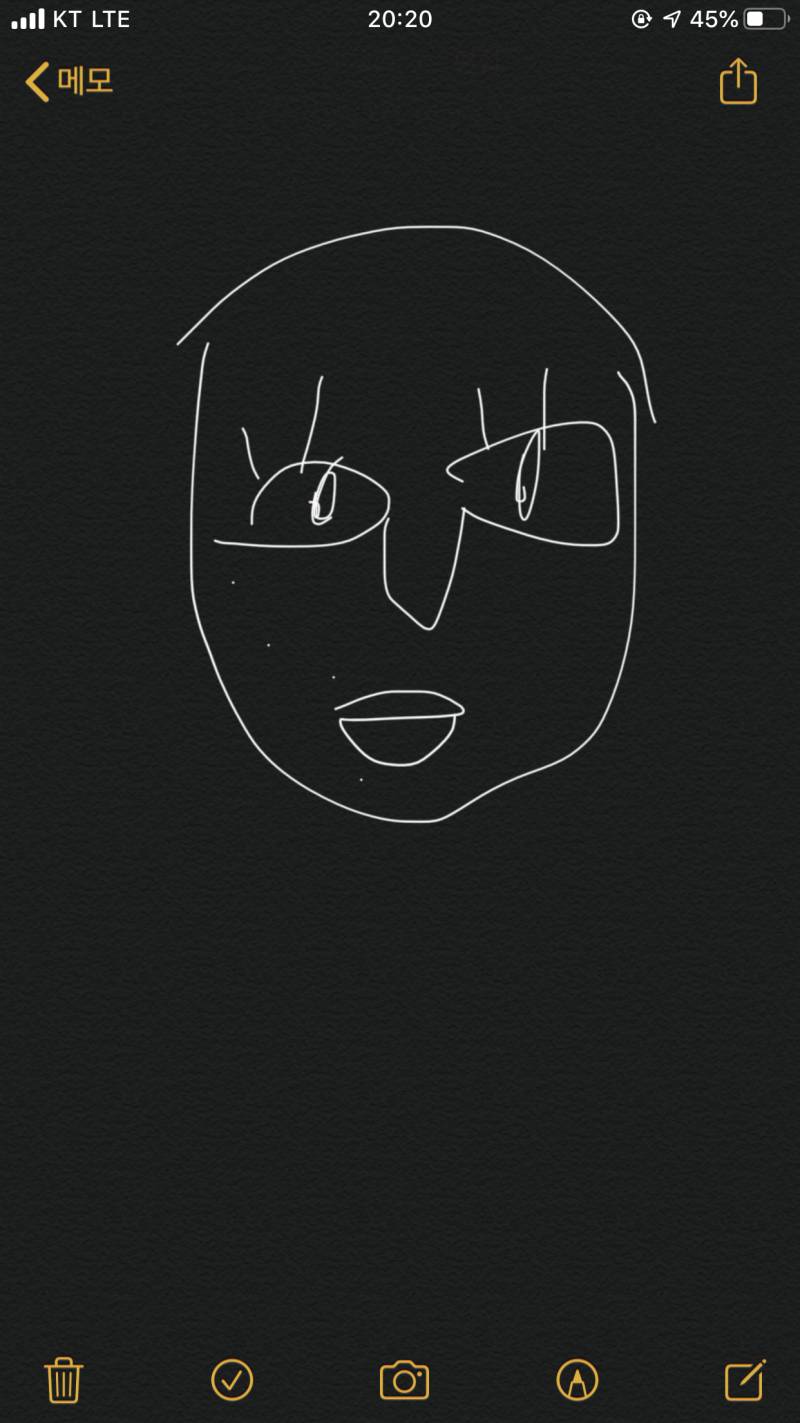The height and width of the screenshot is (1423, 800).
Task: Add a checklist to the note
Action: 232,1380
